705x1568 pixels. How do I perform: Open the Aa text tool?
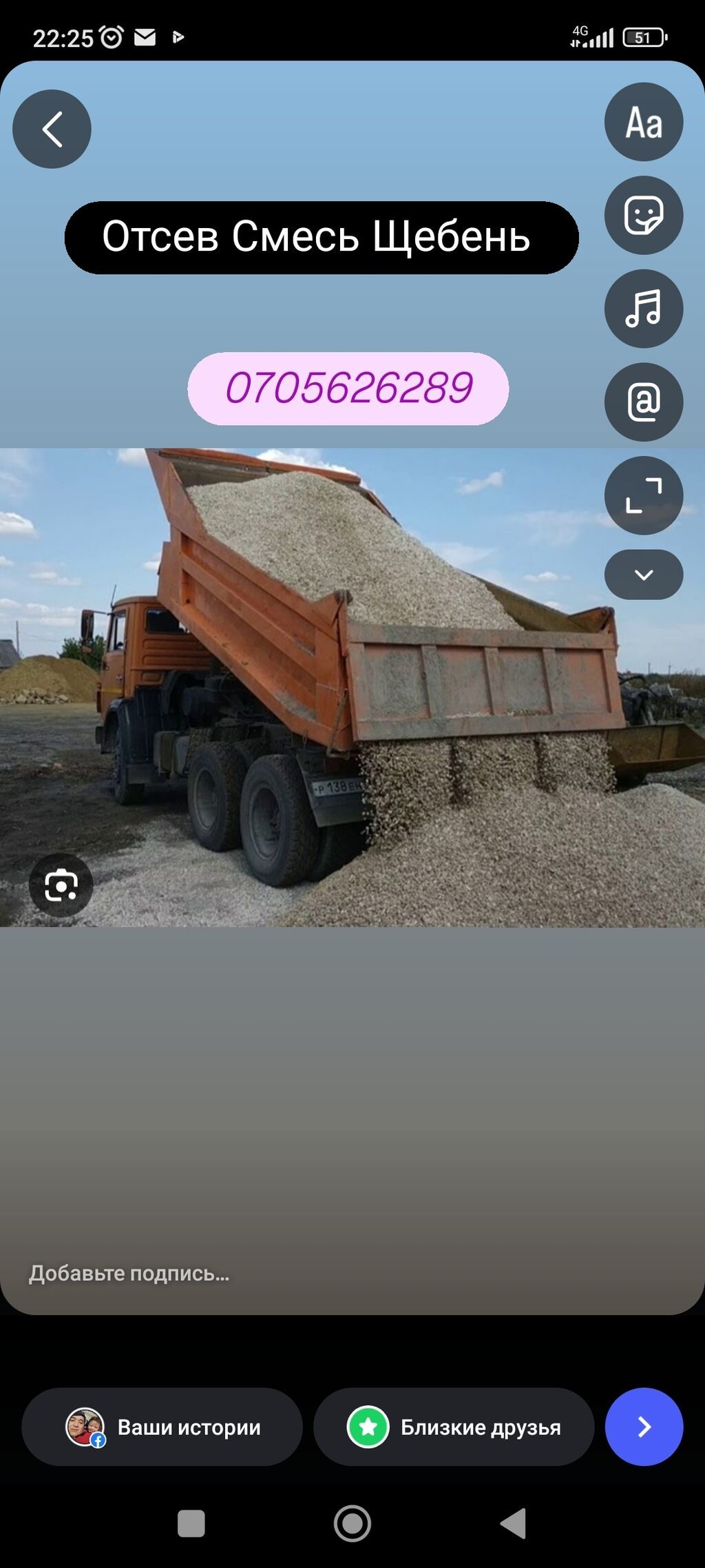(644, 122)
